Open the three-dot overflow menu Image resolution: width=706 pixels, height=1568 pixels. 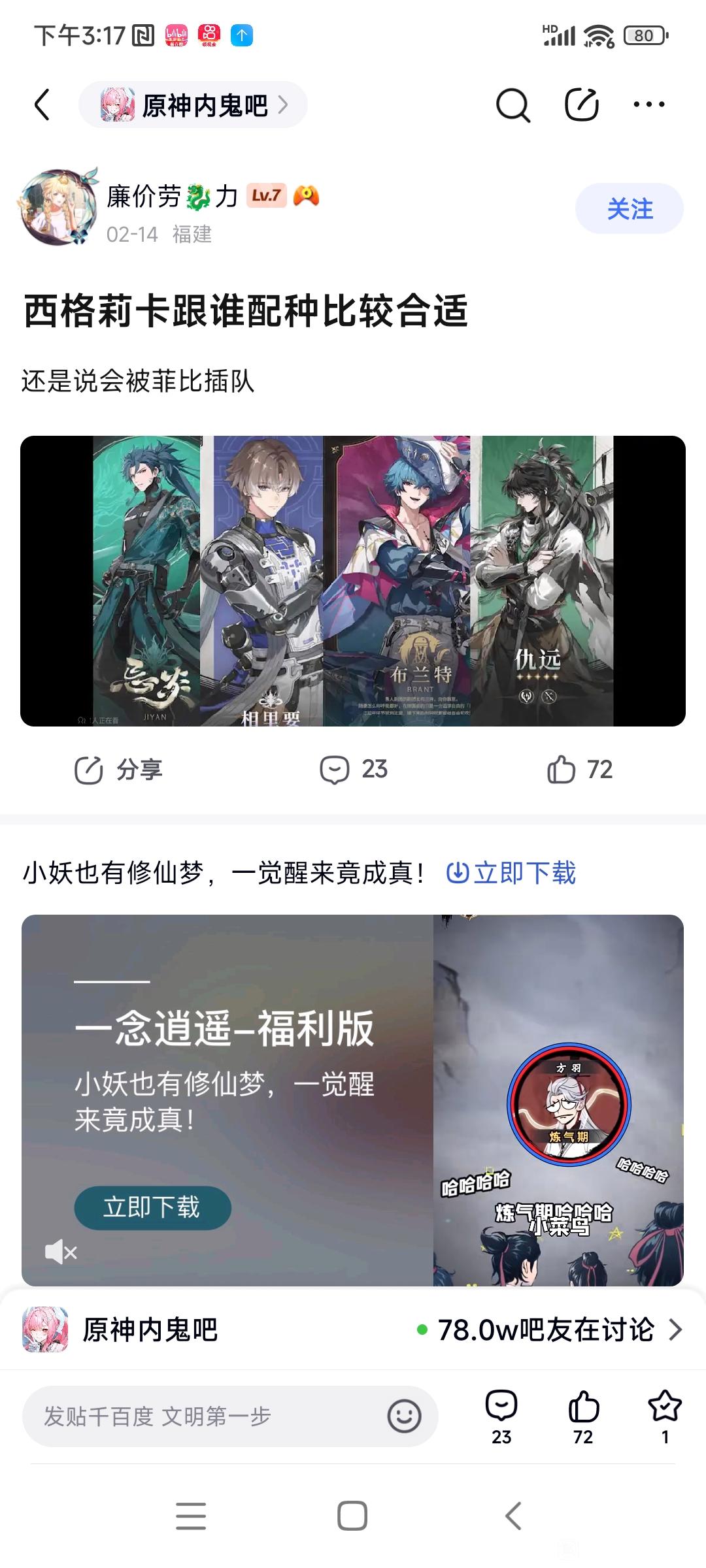[x=649, y=105]
